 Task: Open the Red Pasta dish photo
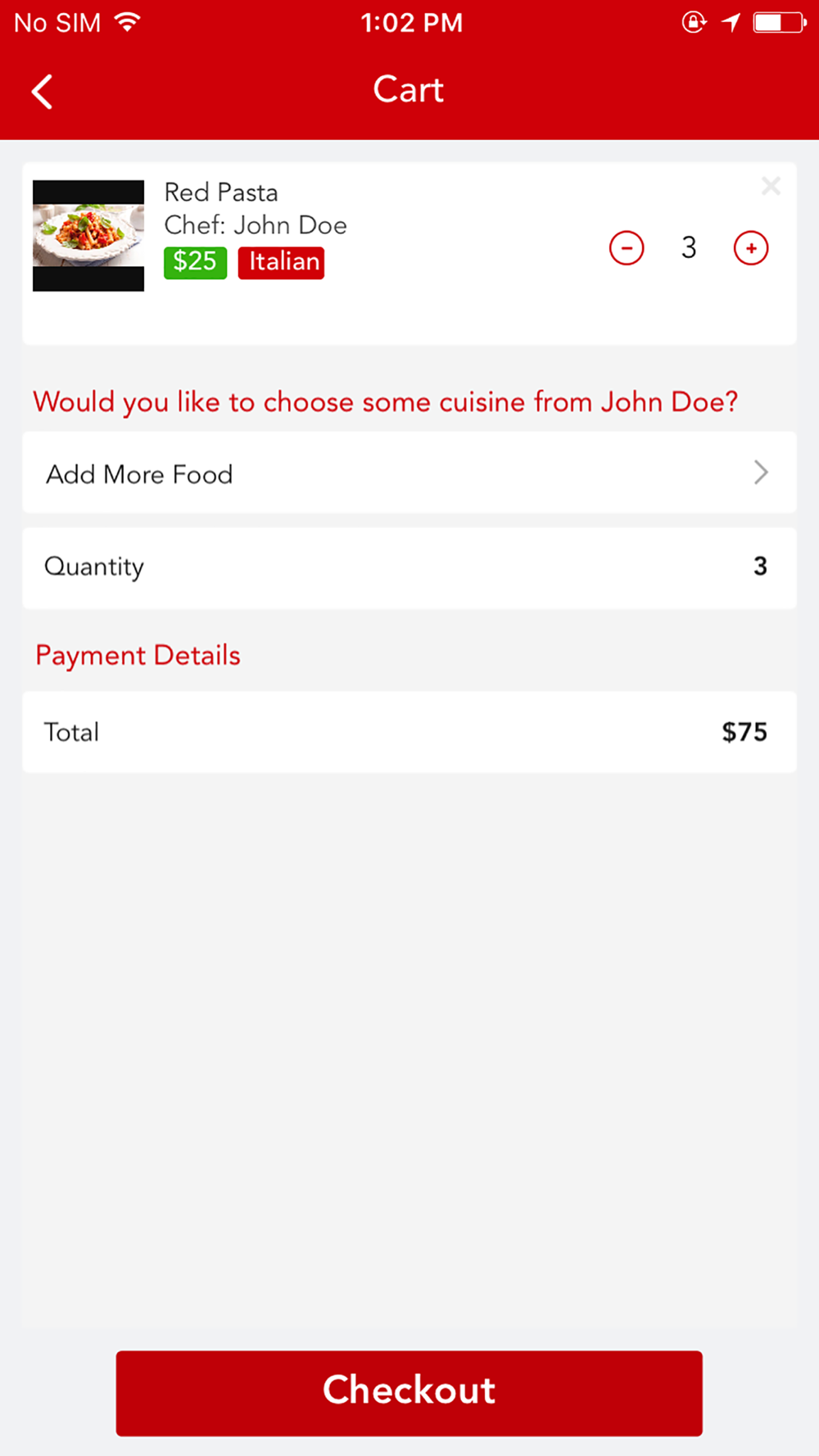(x=88, y=236)
